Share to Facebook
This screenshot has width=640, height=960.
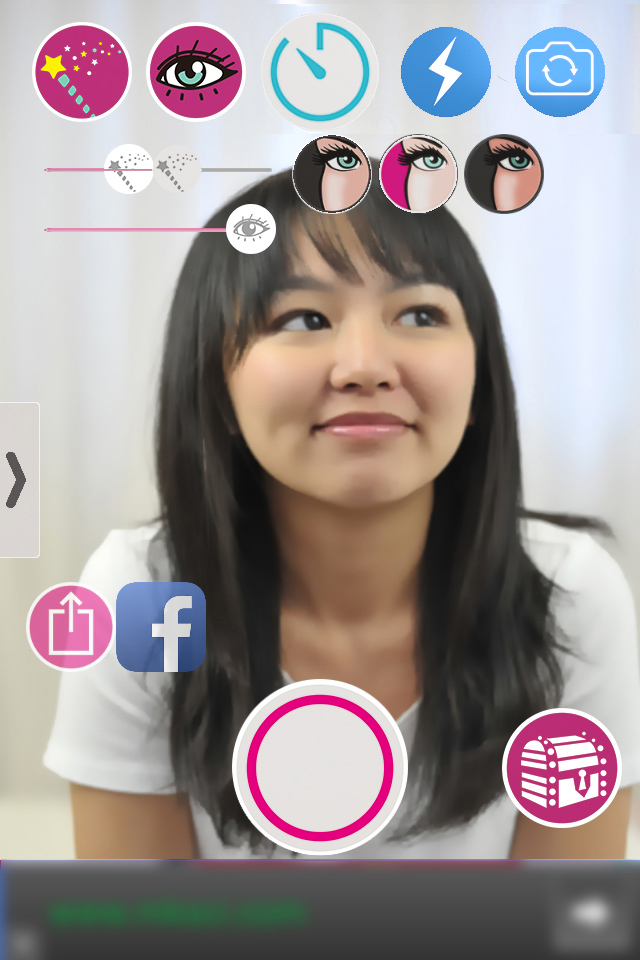pos(161,627)
